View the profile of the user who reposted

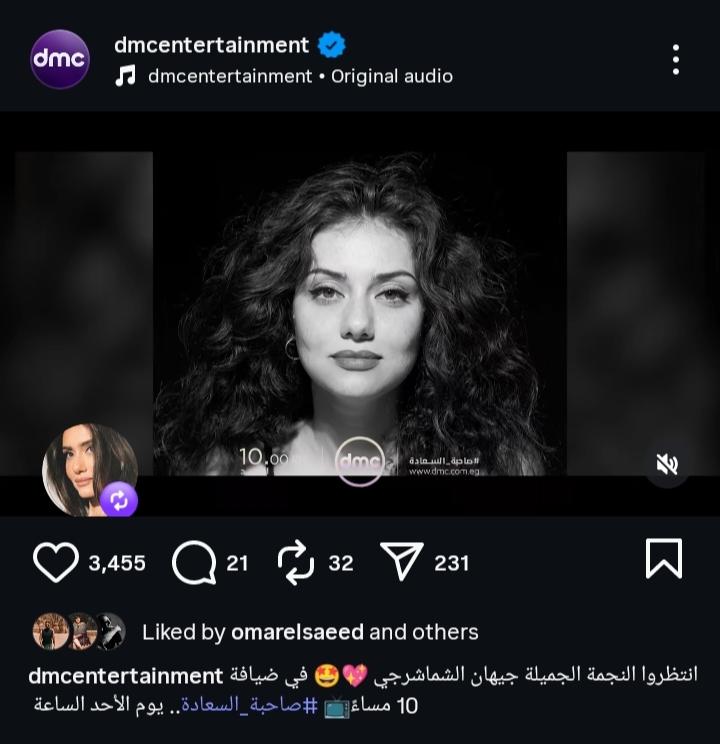coord(89,470)
